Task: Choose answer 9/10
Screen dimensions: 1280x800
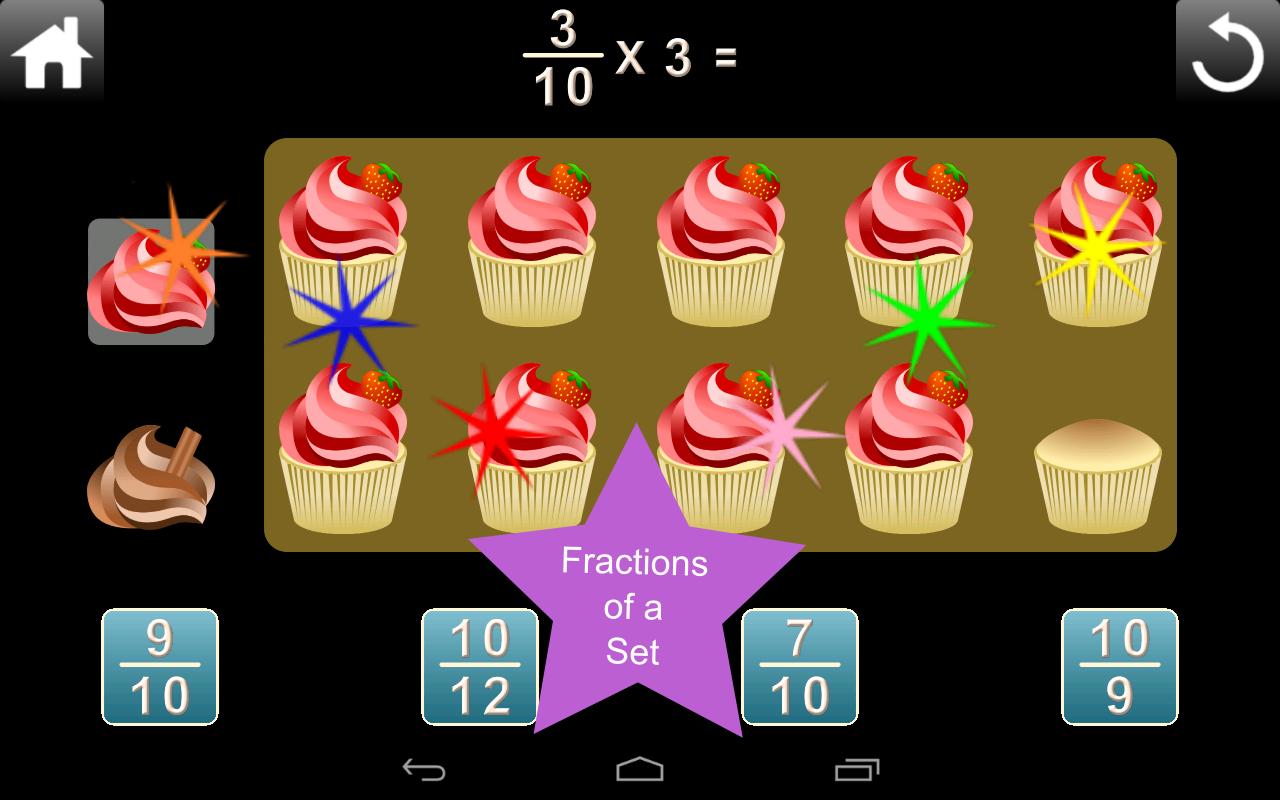Action: point(160,667)
